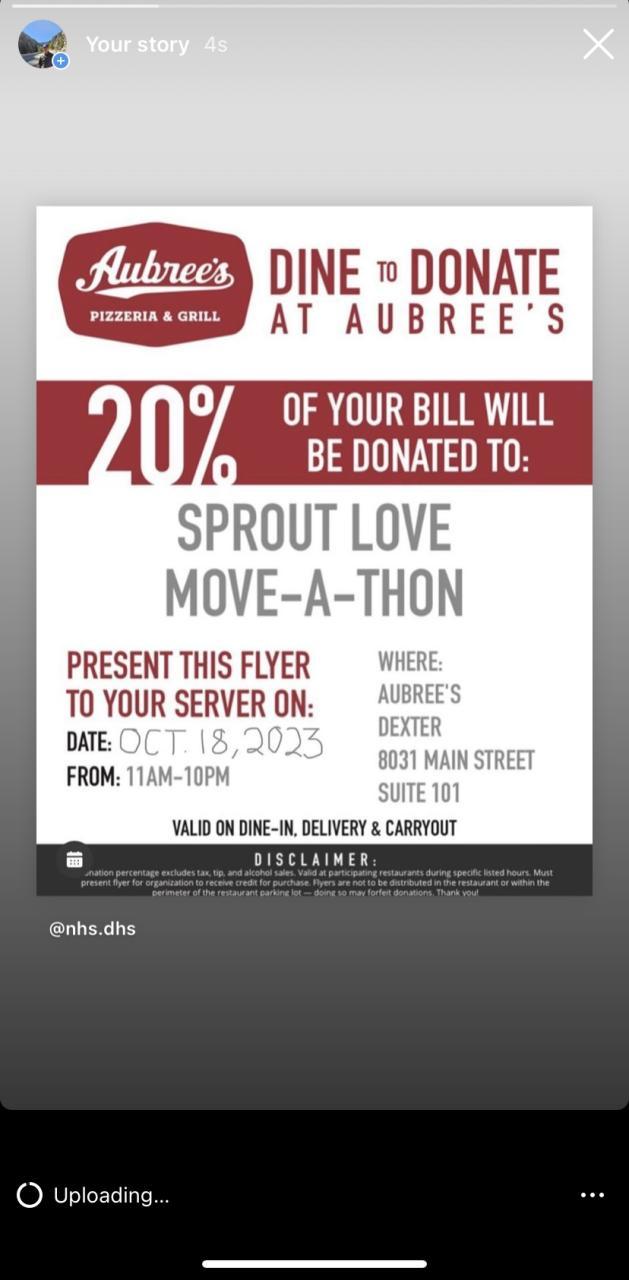Open the three-dot more options menu
629x1280 pixels.
592,1195
